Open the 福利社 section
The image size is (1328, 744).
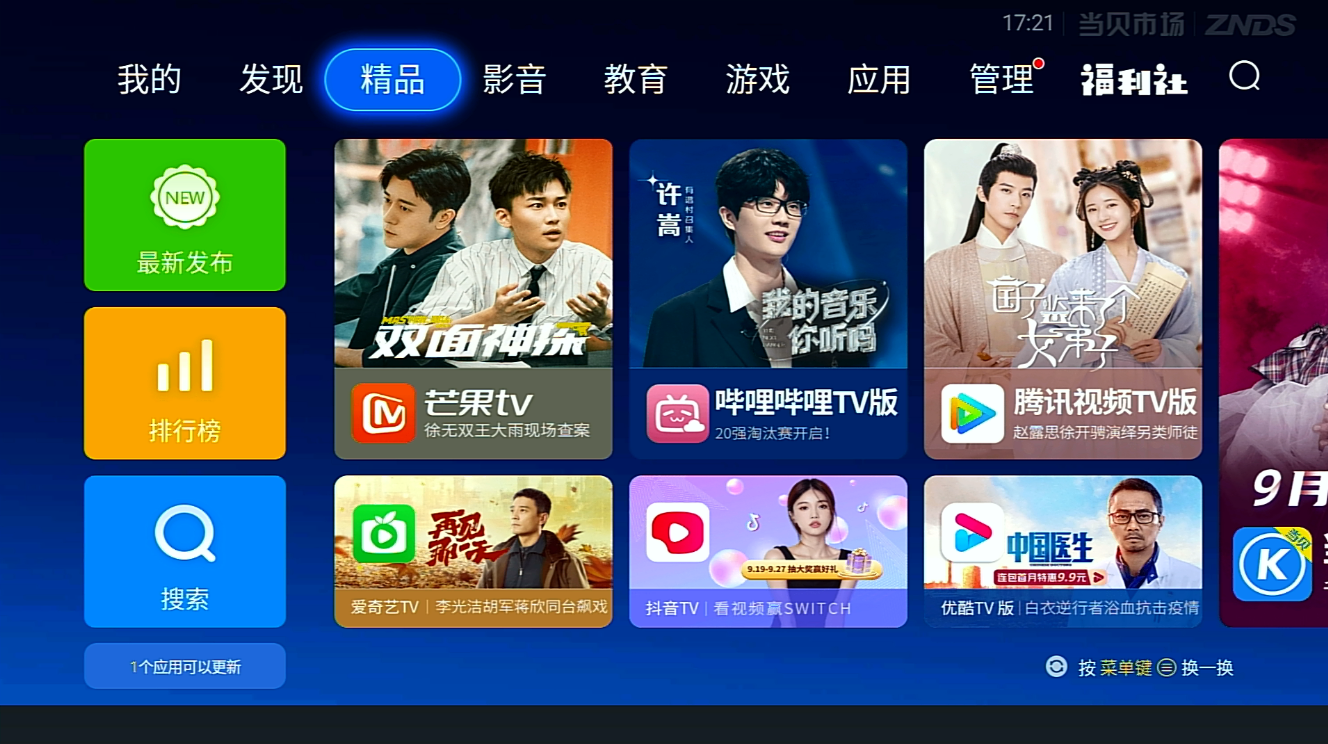click(1134, 79)
